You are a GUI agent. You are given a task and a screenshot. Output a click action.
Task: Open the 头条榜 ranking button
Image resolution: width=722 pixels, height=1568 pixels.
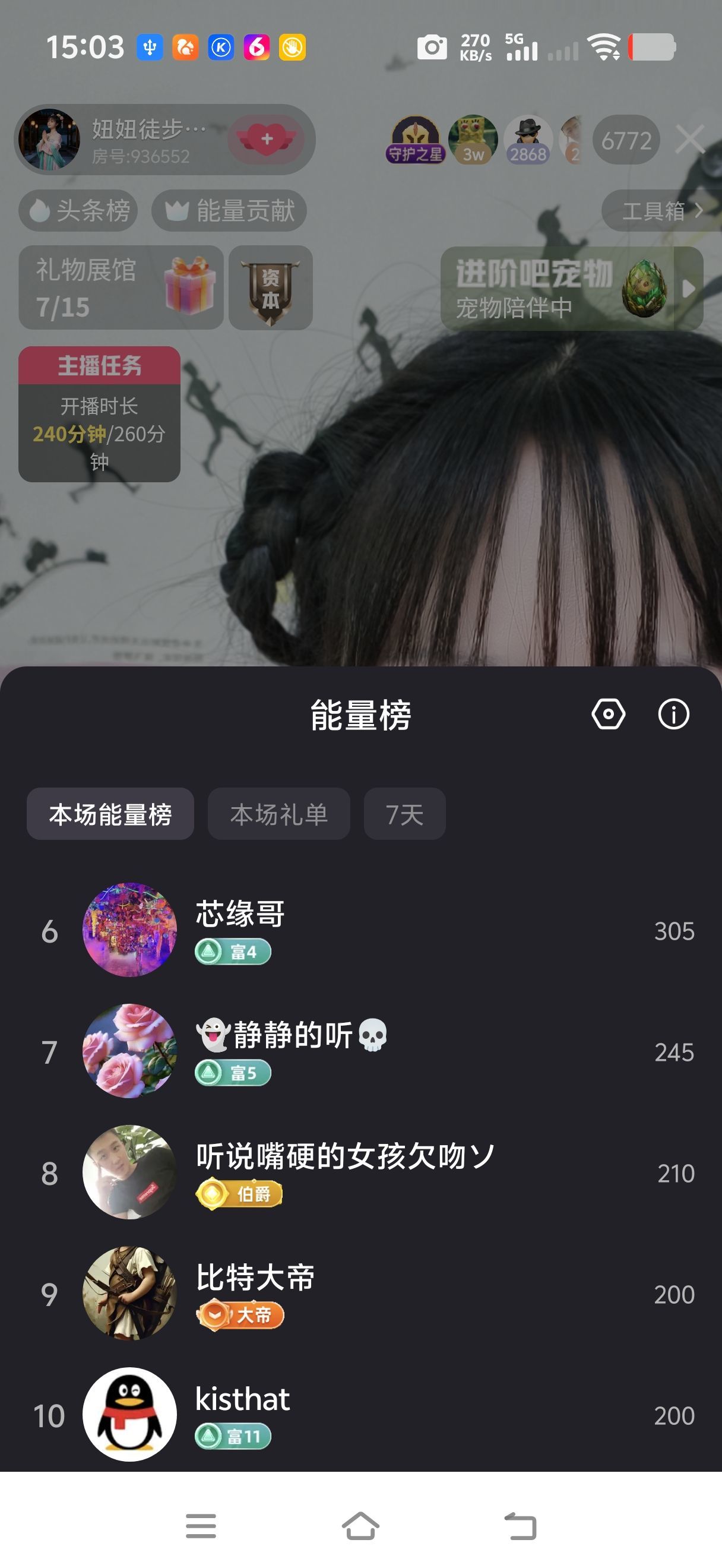[79, 211]
